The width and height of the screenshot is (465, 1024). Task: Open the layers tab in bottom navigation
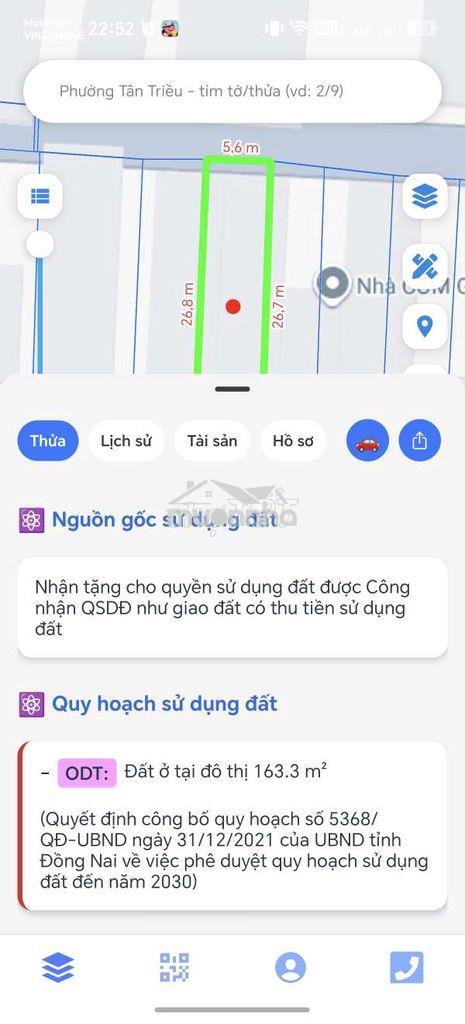coord(58,967)
